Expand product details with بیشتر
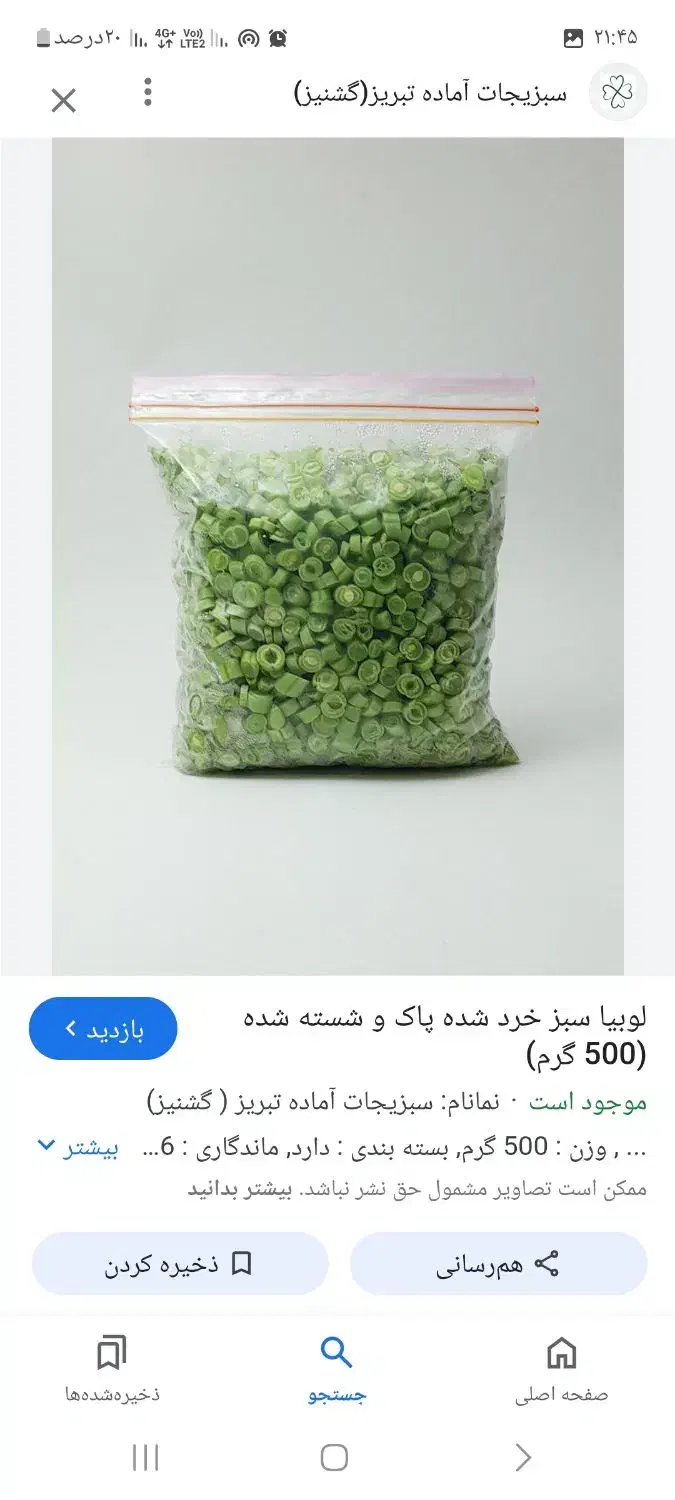 [x=78, y=1148]
